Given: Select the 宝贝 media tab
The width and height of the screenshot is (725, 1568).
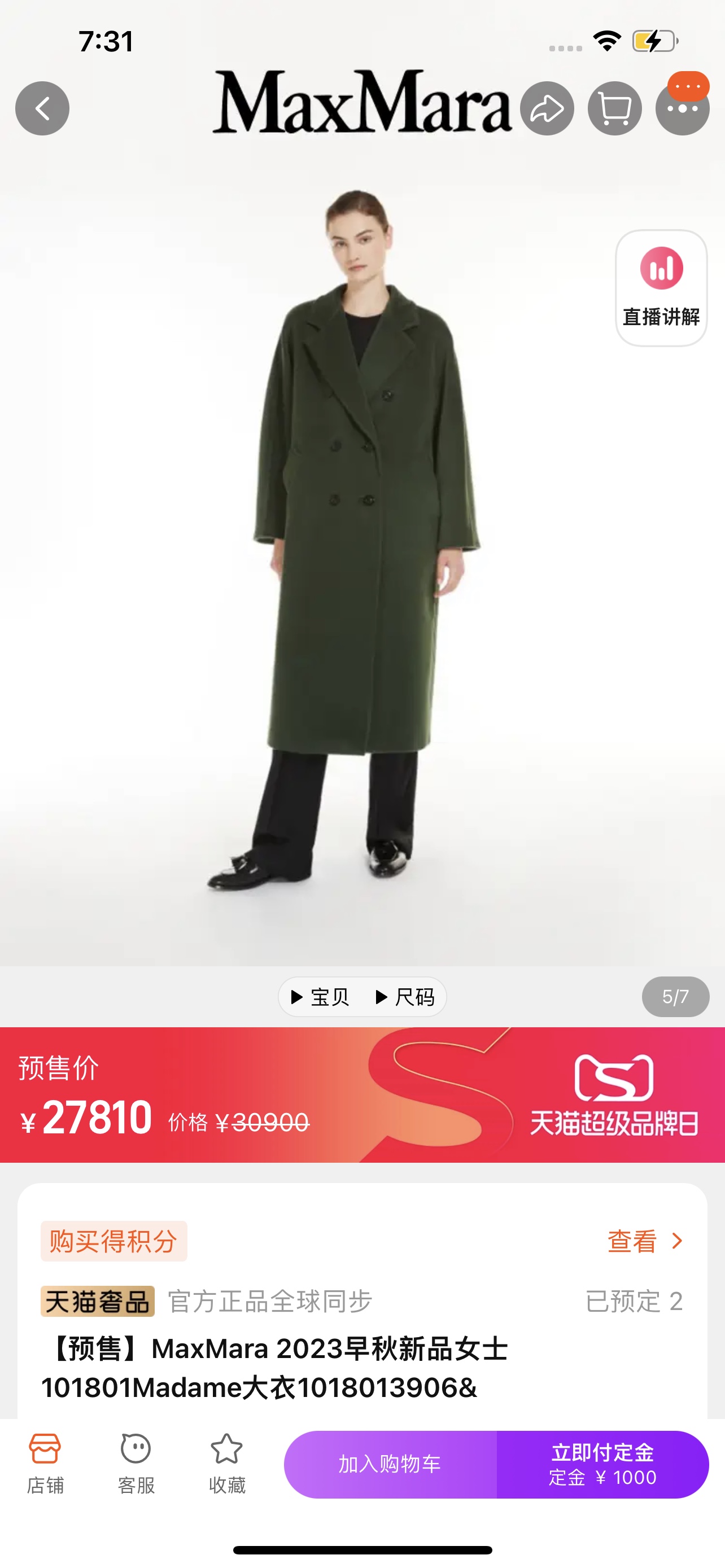Looking at the screenshot, I should (x=321, y=997).
